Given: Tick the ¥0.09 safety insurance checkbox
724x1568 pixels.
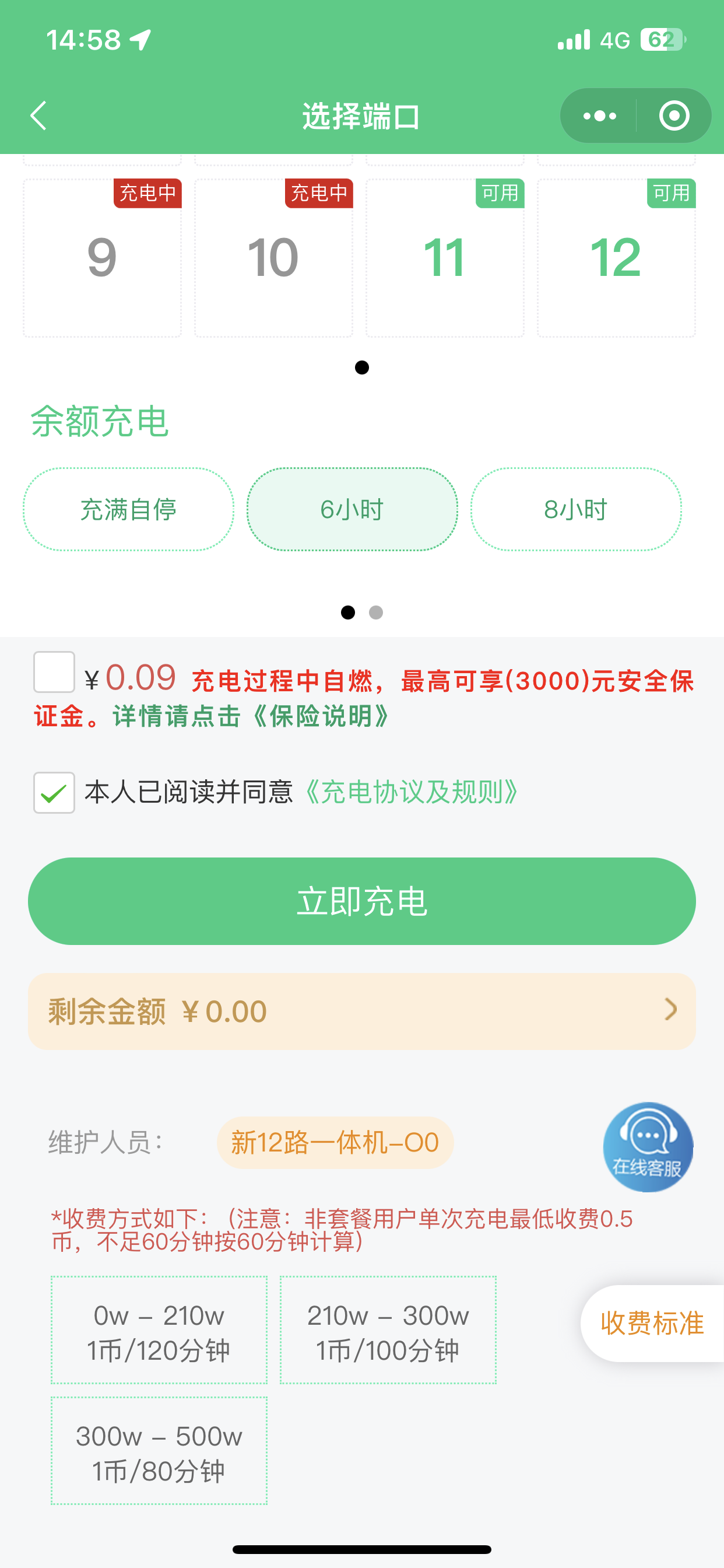Looking at the screenshot, I should (54, 672).
